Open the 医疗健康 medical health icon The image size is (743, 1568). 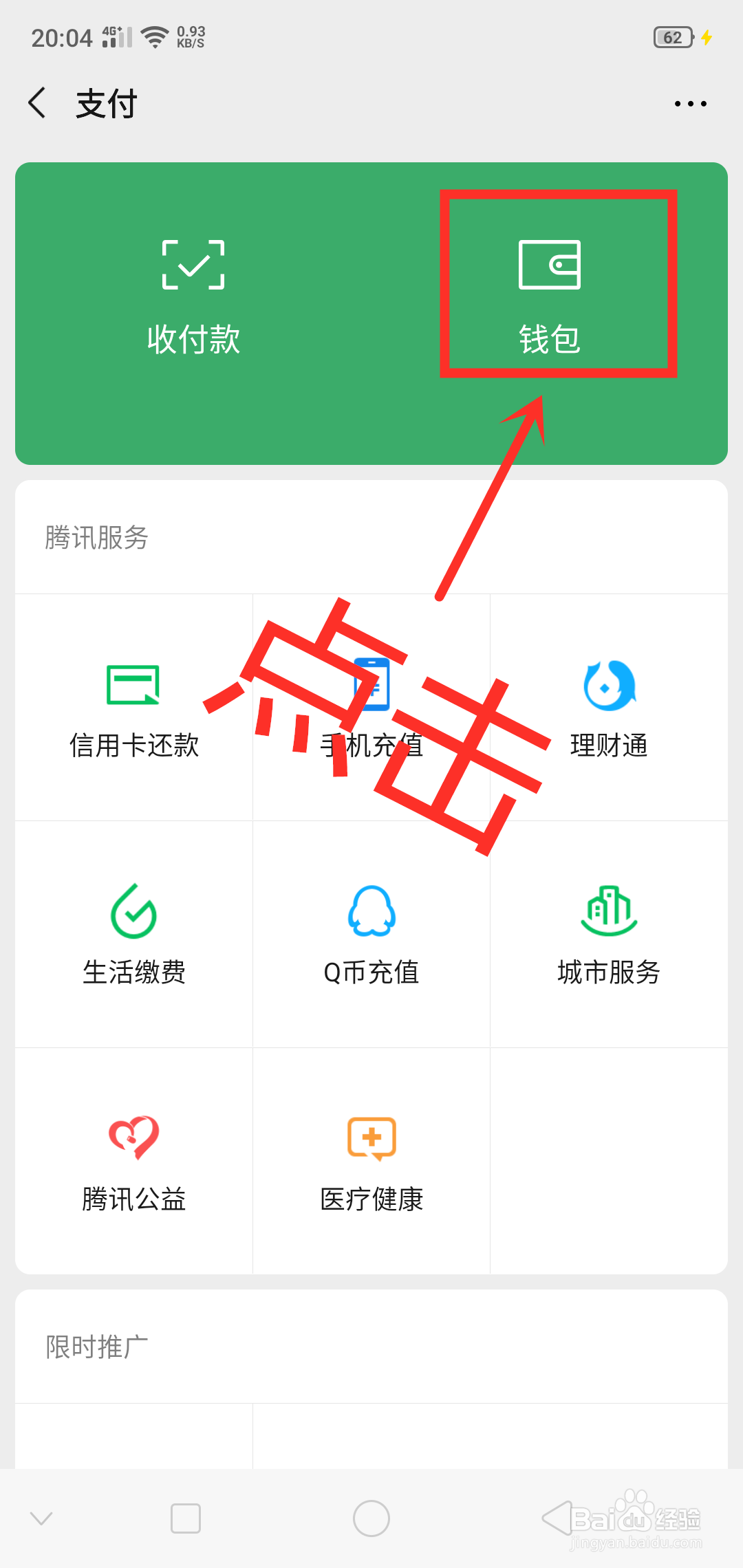[371, 1162]
